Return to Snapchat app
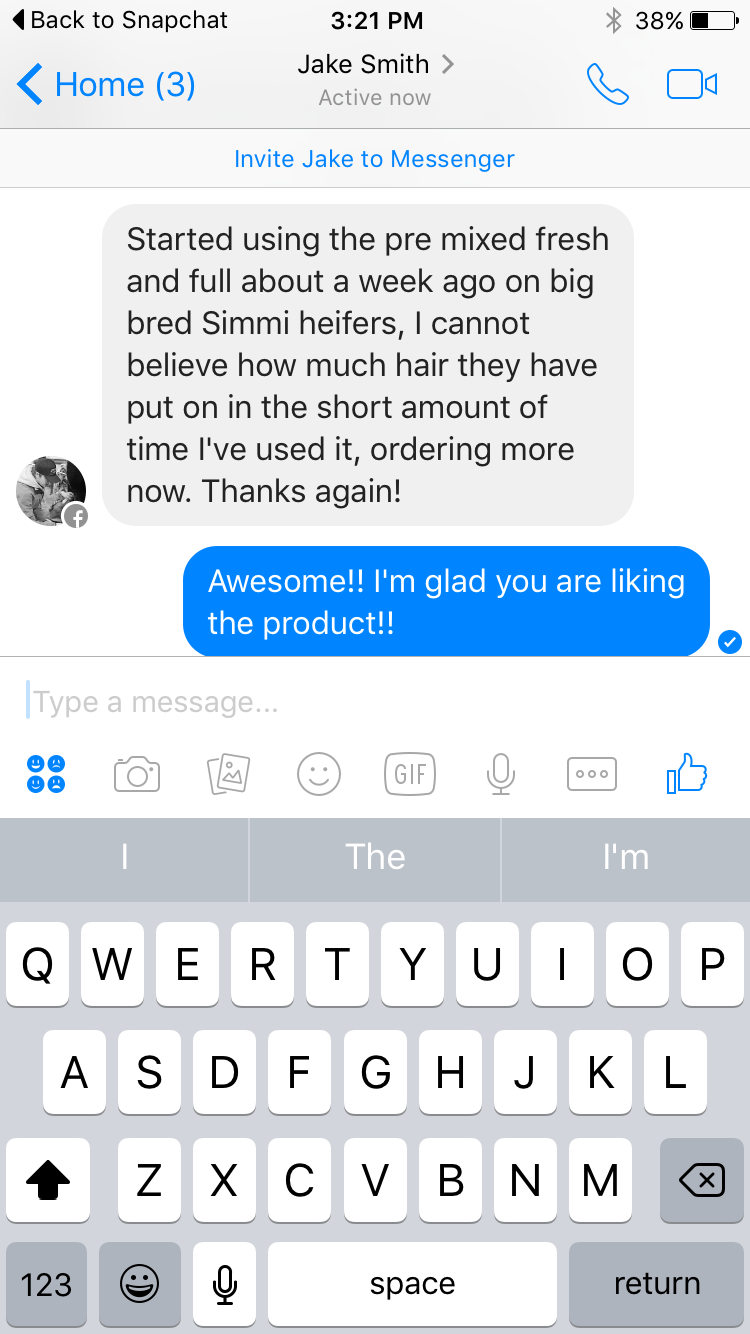 click(x=119, y=20)
